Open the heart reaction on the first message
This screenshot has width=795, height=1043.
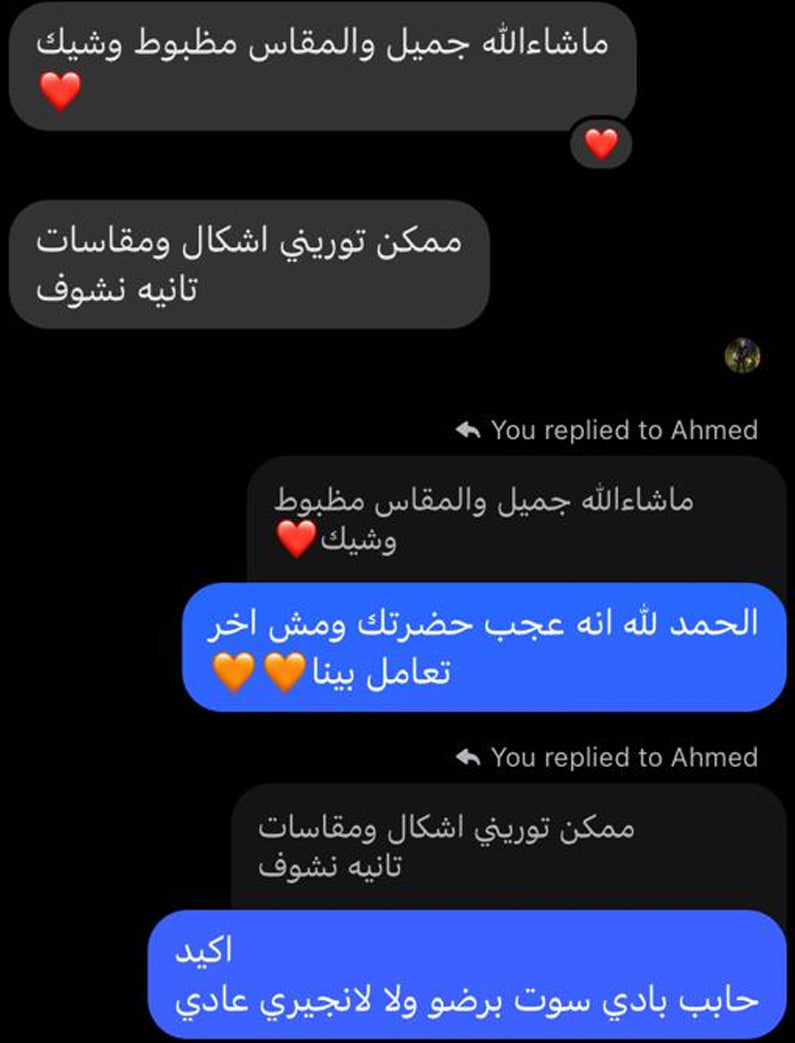(x=601, y=146)
